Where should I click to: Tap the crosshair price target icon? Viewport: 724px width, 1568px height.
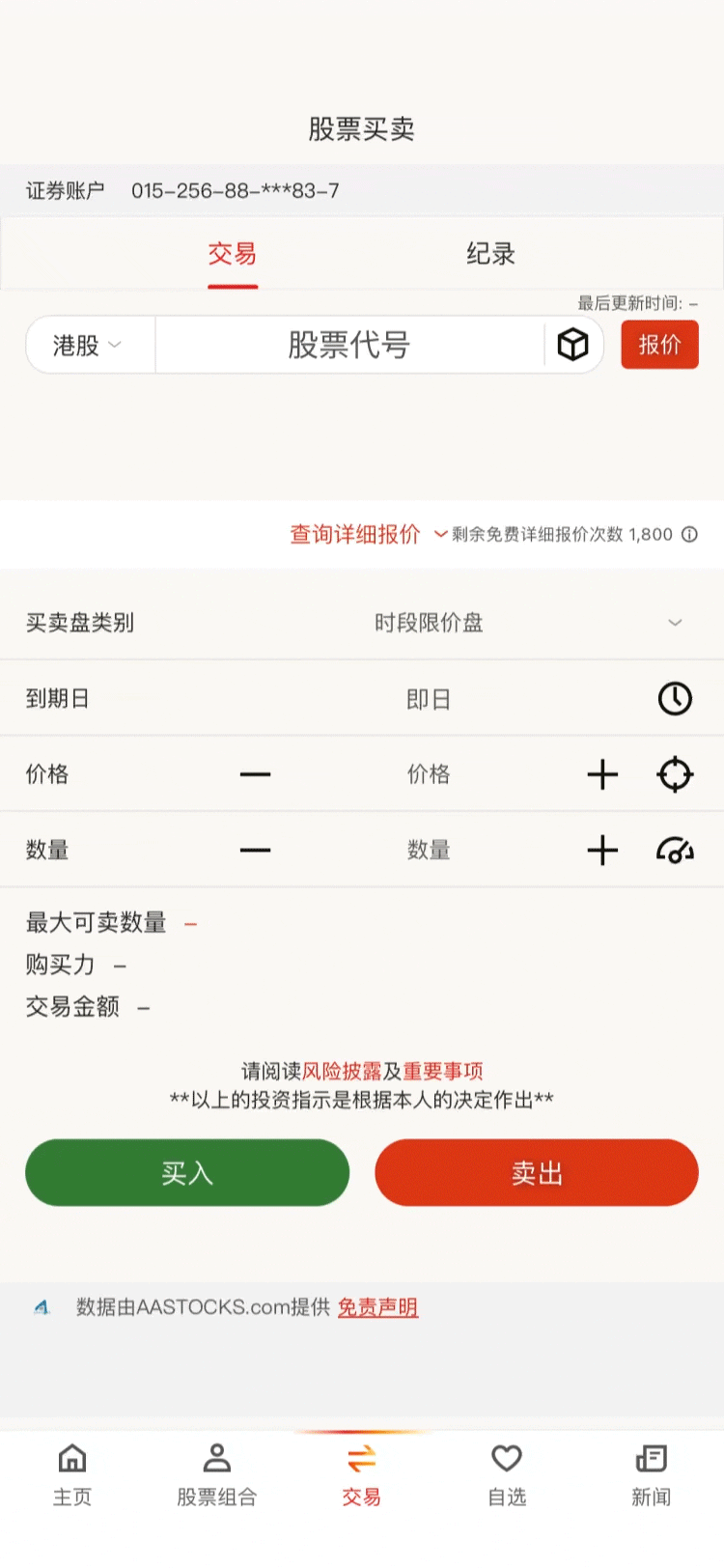click(675, 774)
